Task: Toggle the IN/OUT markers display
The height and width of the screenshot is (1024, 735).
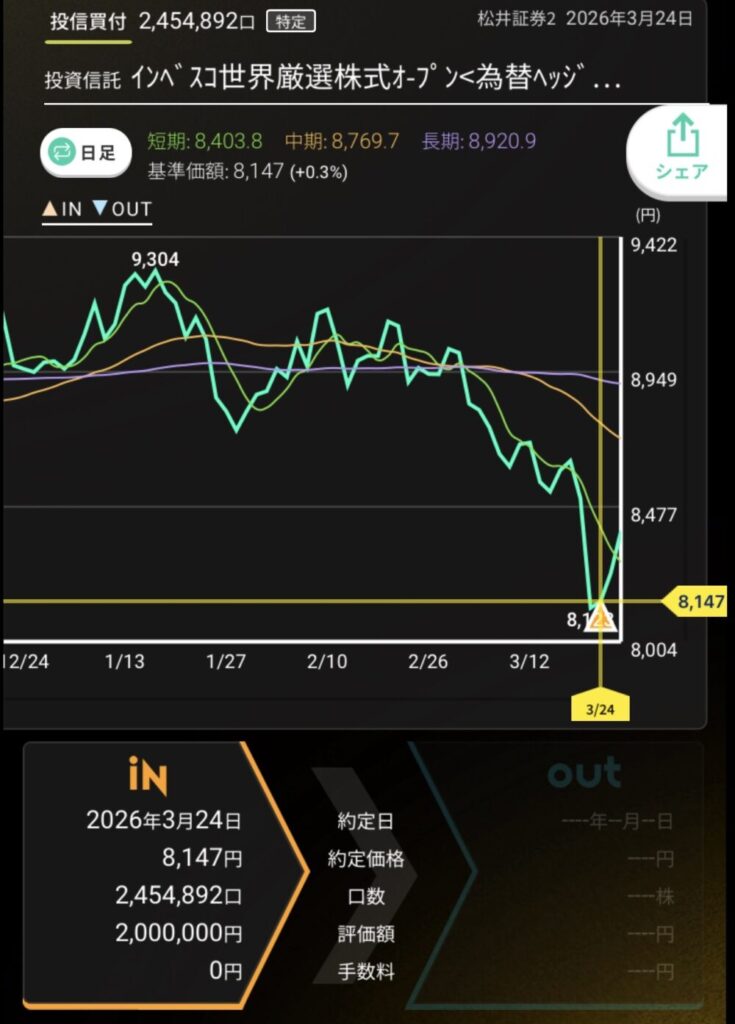Action: click(x=96, y=209)
